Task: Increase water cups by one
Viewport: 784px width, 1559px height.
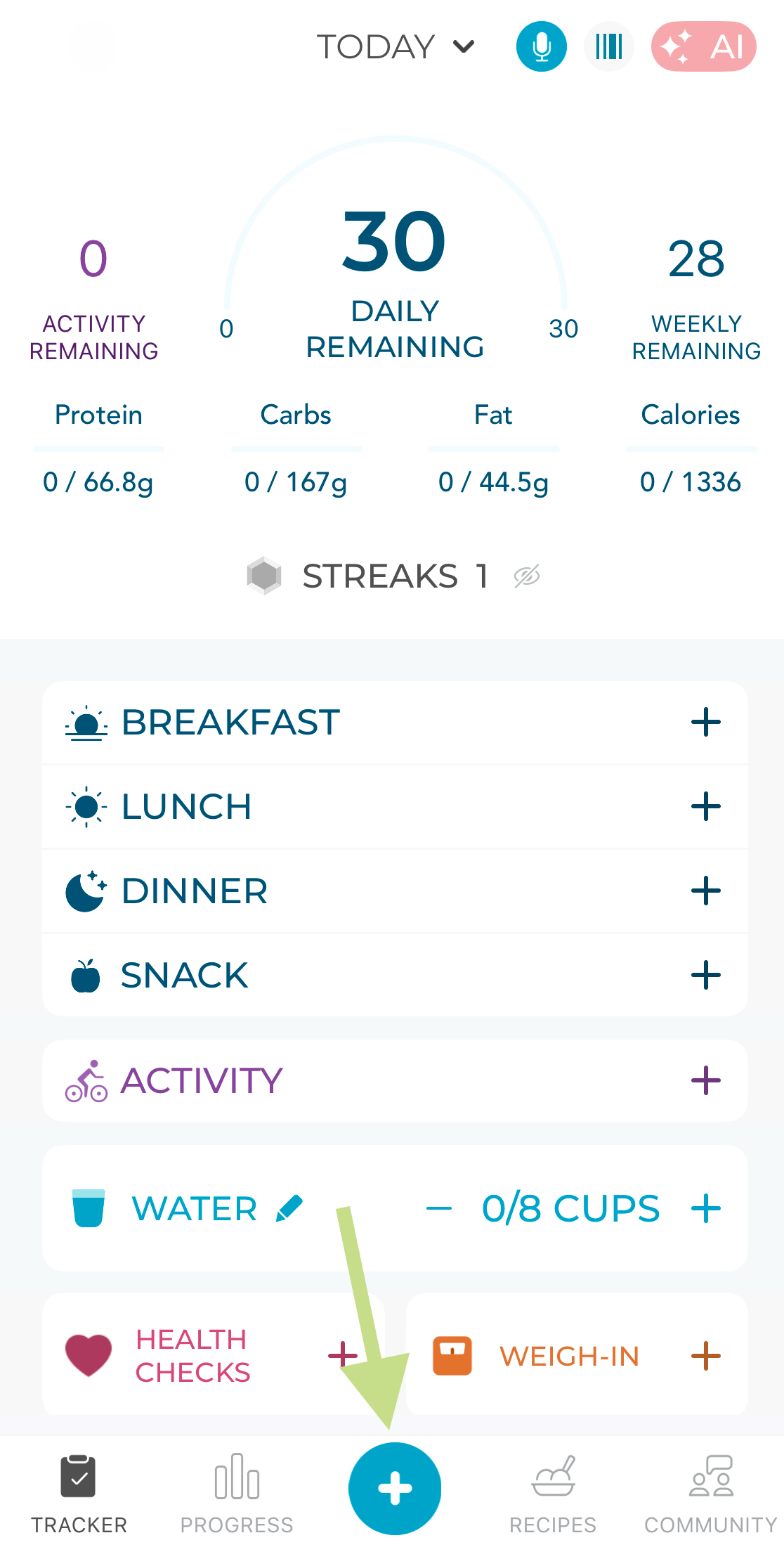Action: 705,1209
